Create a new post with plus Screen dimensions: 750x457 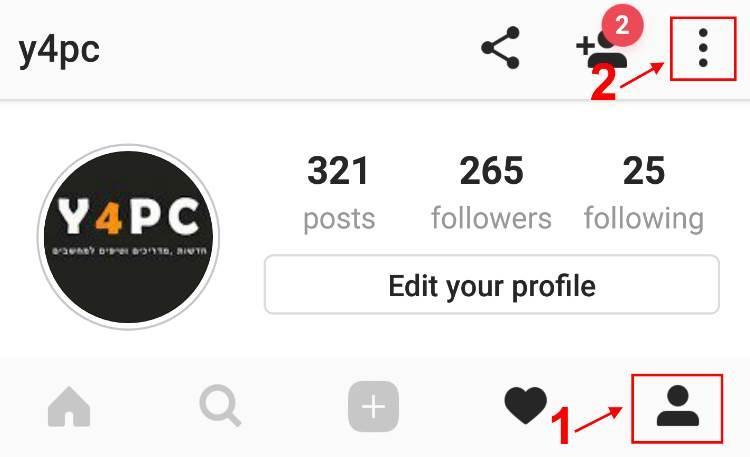(x=373, y=407)
